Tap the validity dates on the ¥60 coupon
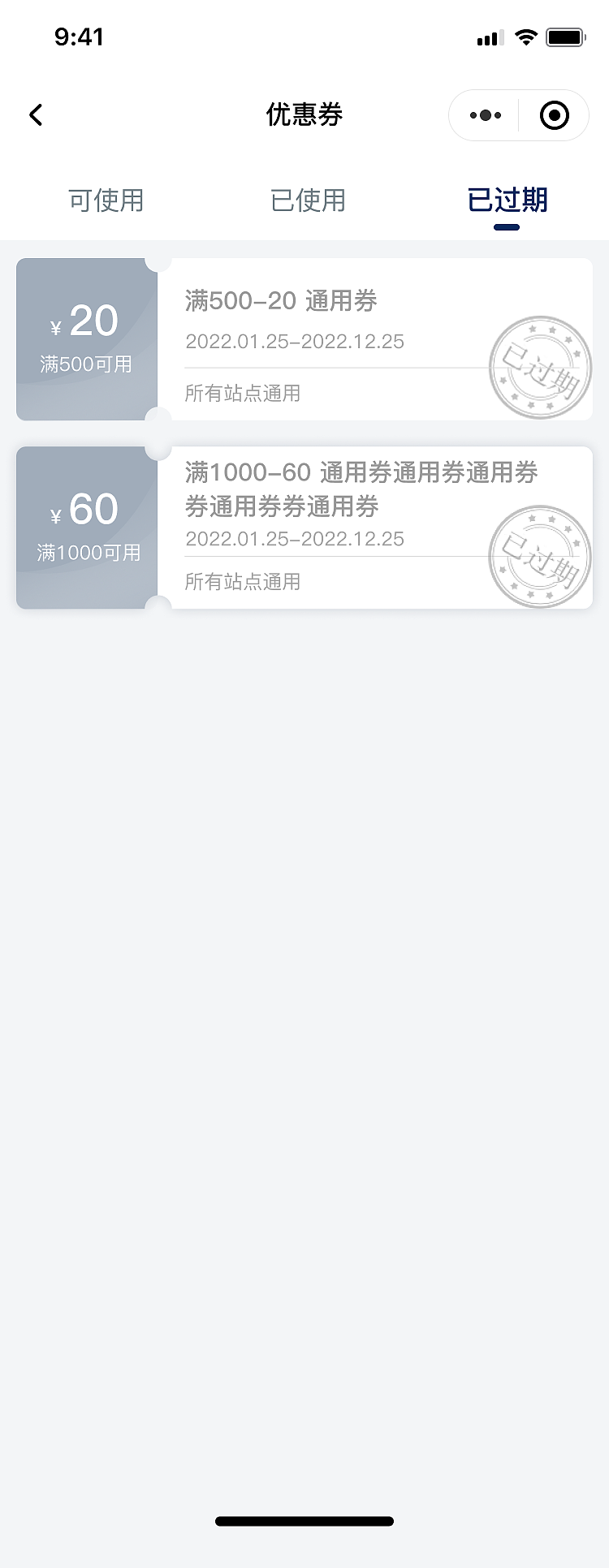This screenshot has height=1568, width=609. [294, 538]
